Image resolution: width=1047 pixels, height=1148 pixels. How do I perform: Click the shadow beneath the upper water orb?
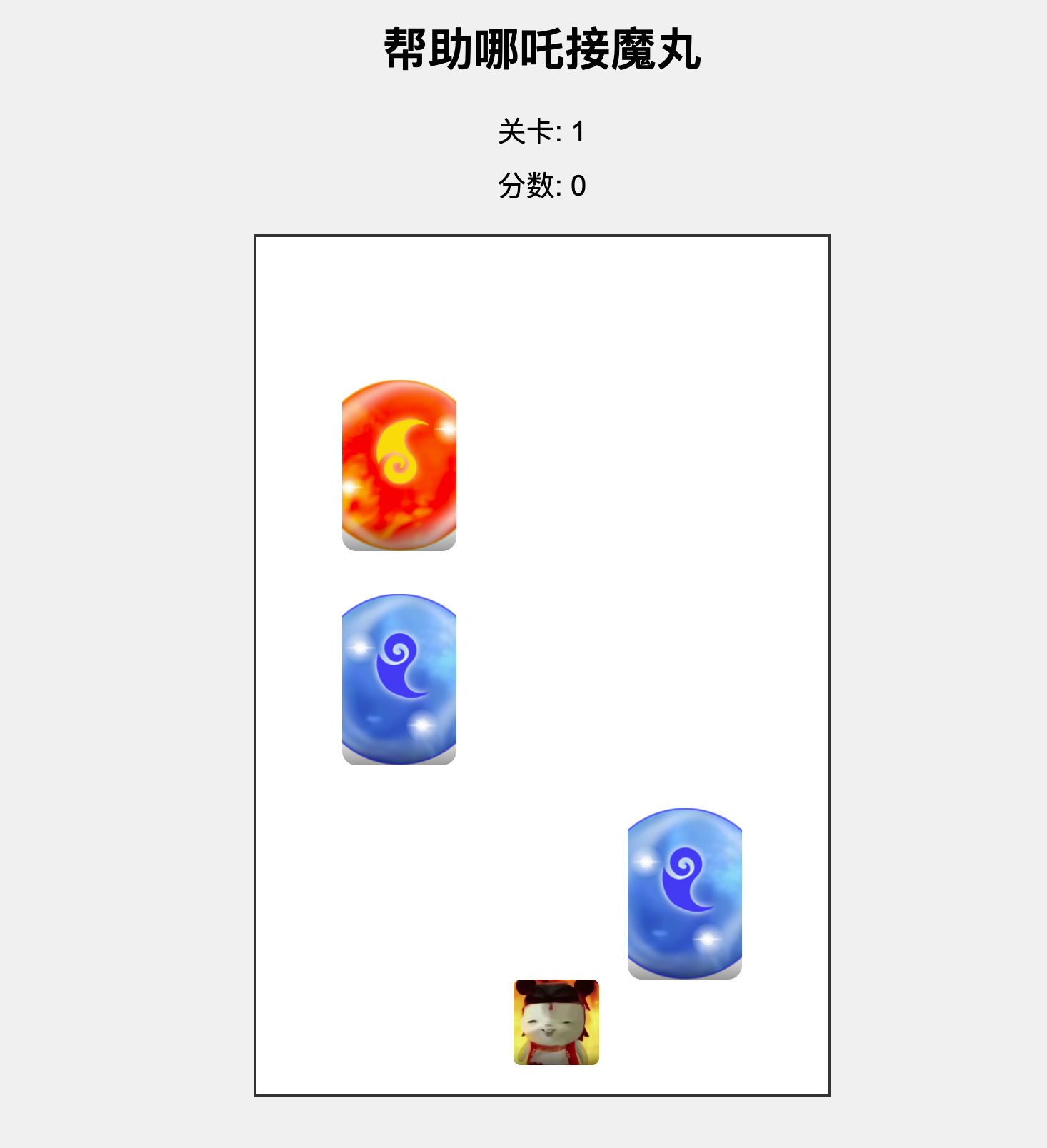tap(399, 758)
